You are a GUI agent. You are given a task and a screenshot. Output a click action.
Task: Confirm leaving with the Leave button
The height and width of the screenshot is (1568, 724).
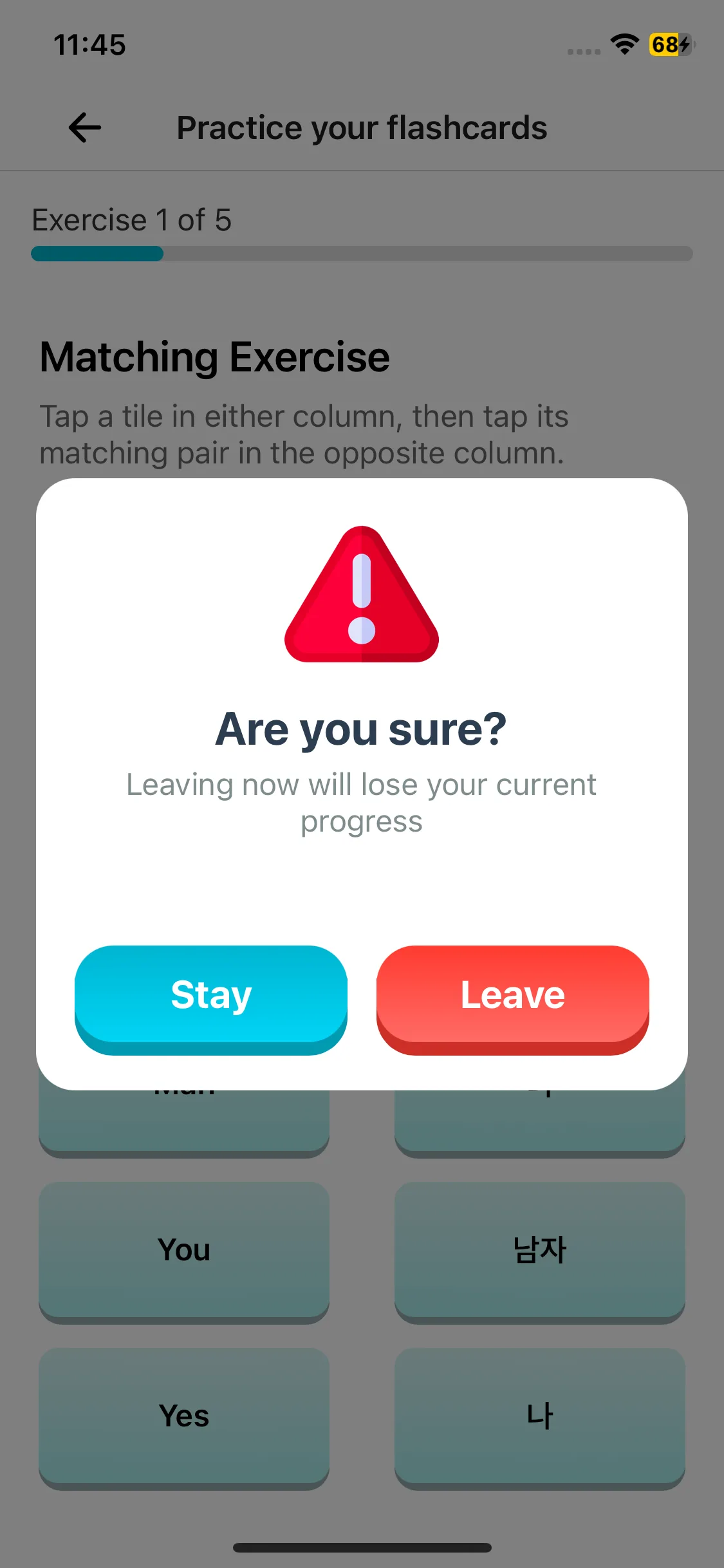point(512,996)
